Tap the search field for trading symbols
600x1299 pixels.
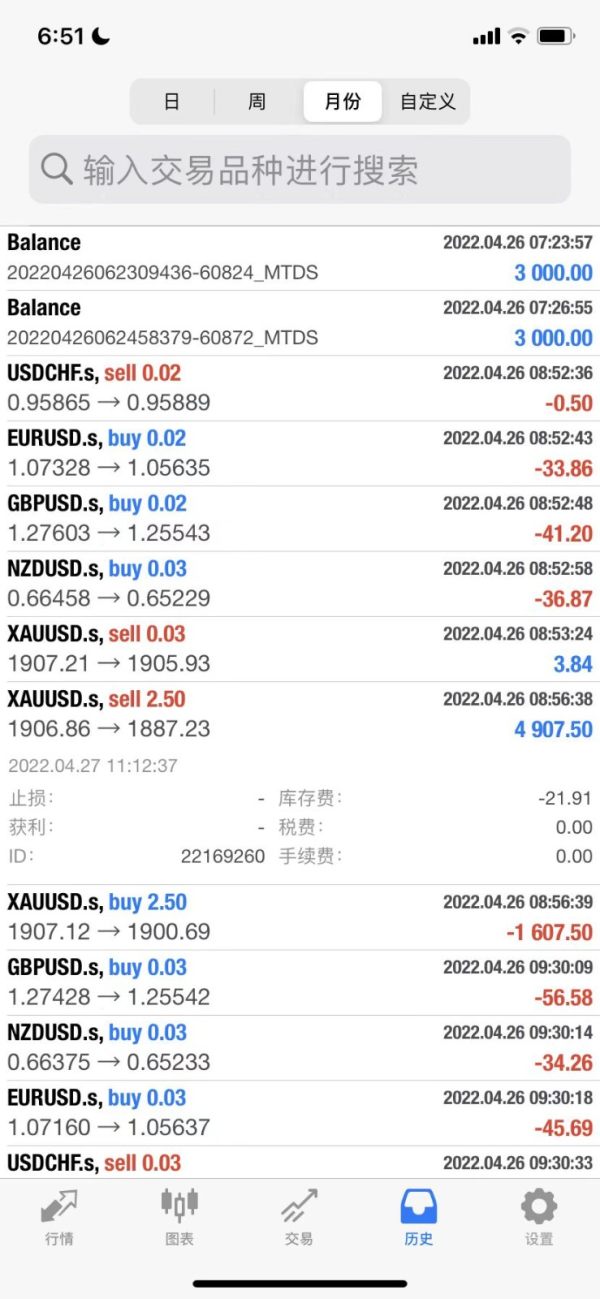(x=300, y=170)
